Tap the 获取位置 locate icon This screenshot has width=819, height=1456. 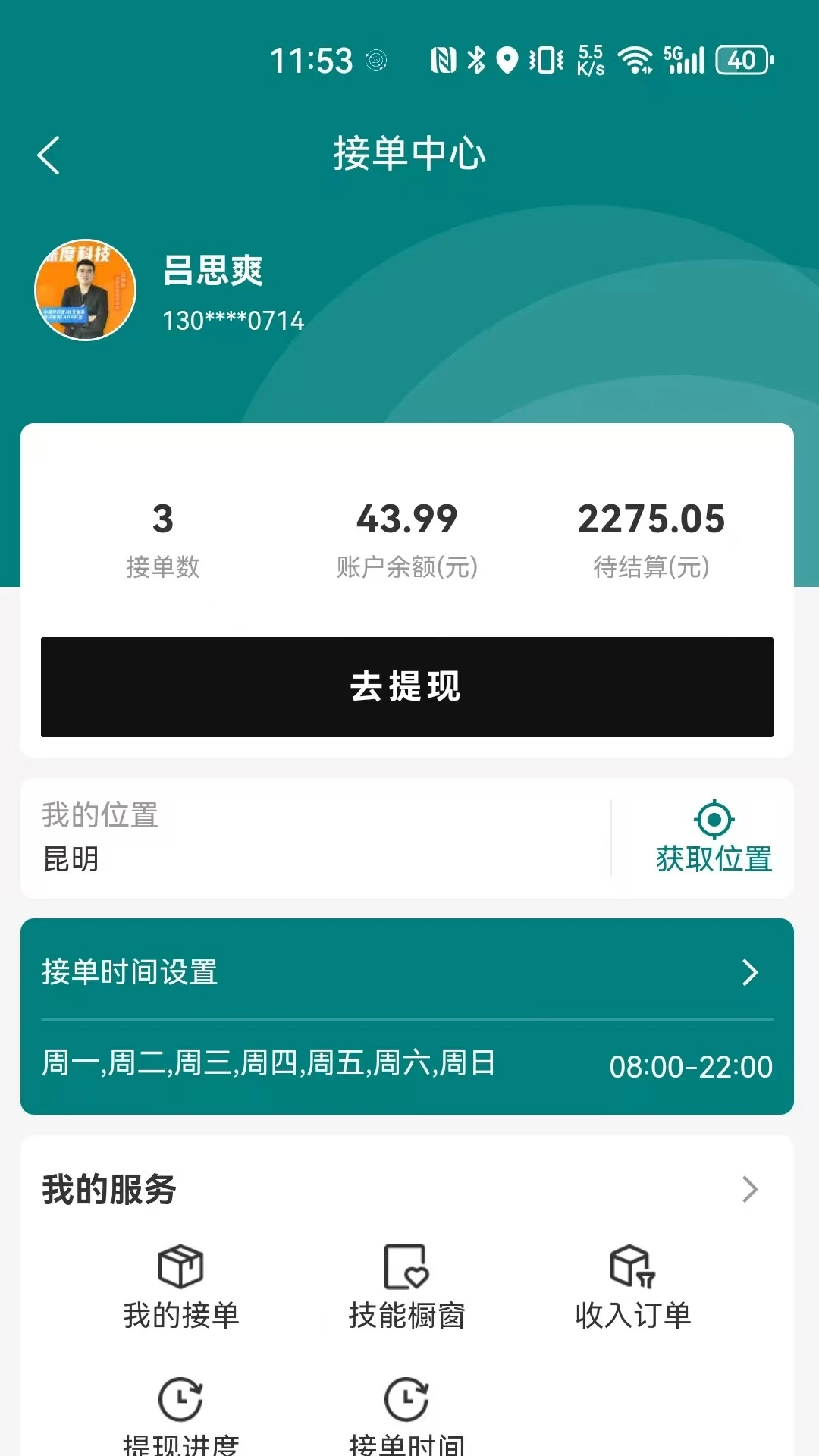[x=714, y=819]
